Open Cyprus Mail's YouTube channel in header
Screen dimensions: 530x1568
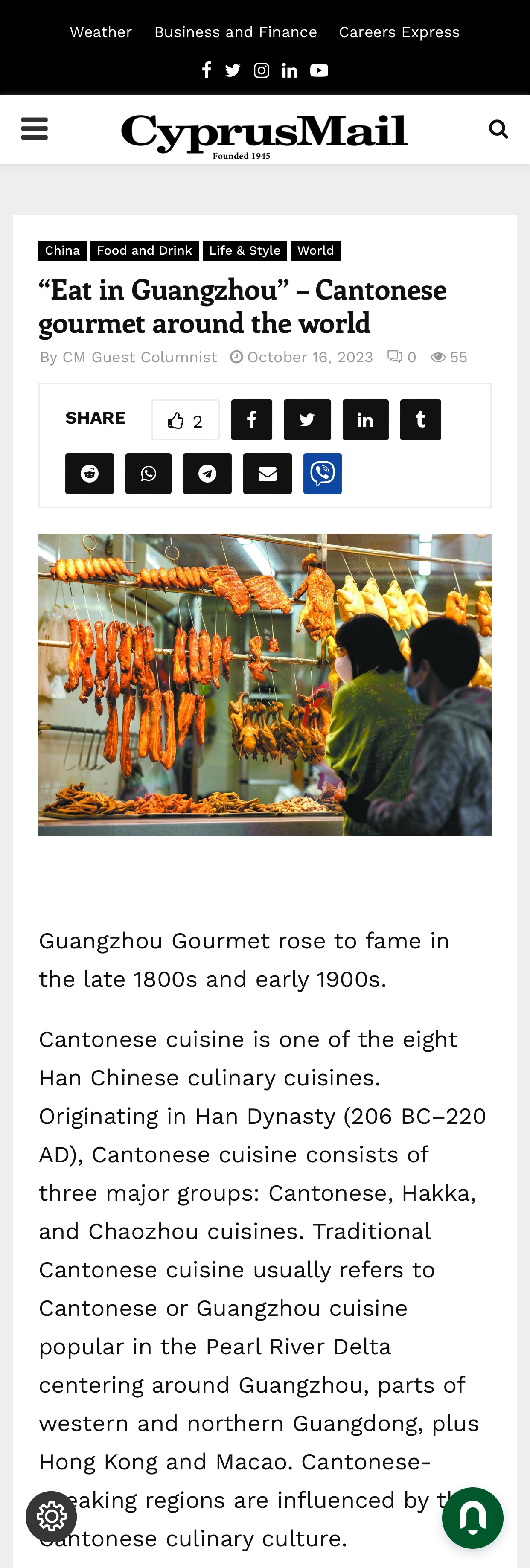click(x=319, y=70)
